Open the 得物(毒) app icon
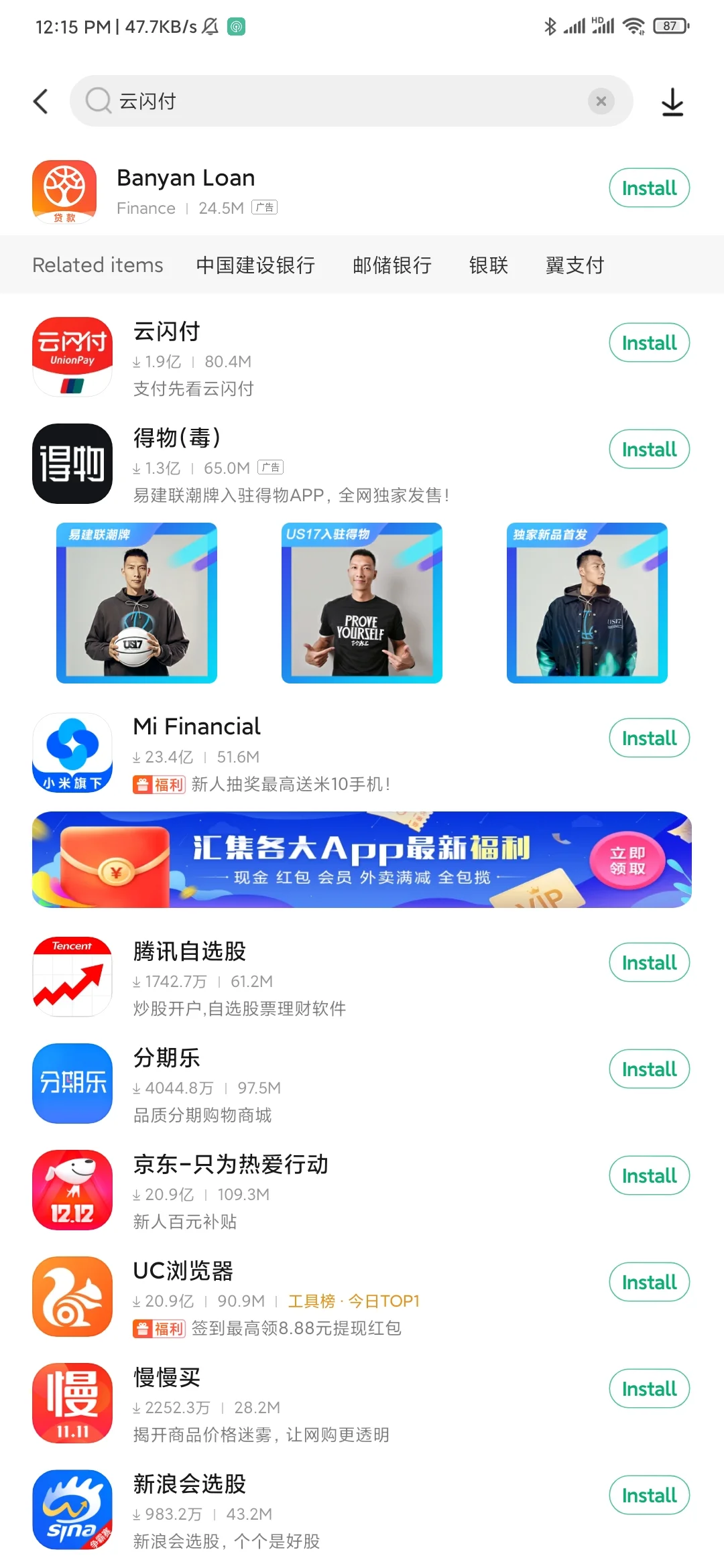 [x=72, y=464]
